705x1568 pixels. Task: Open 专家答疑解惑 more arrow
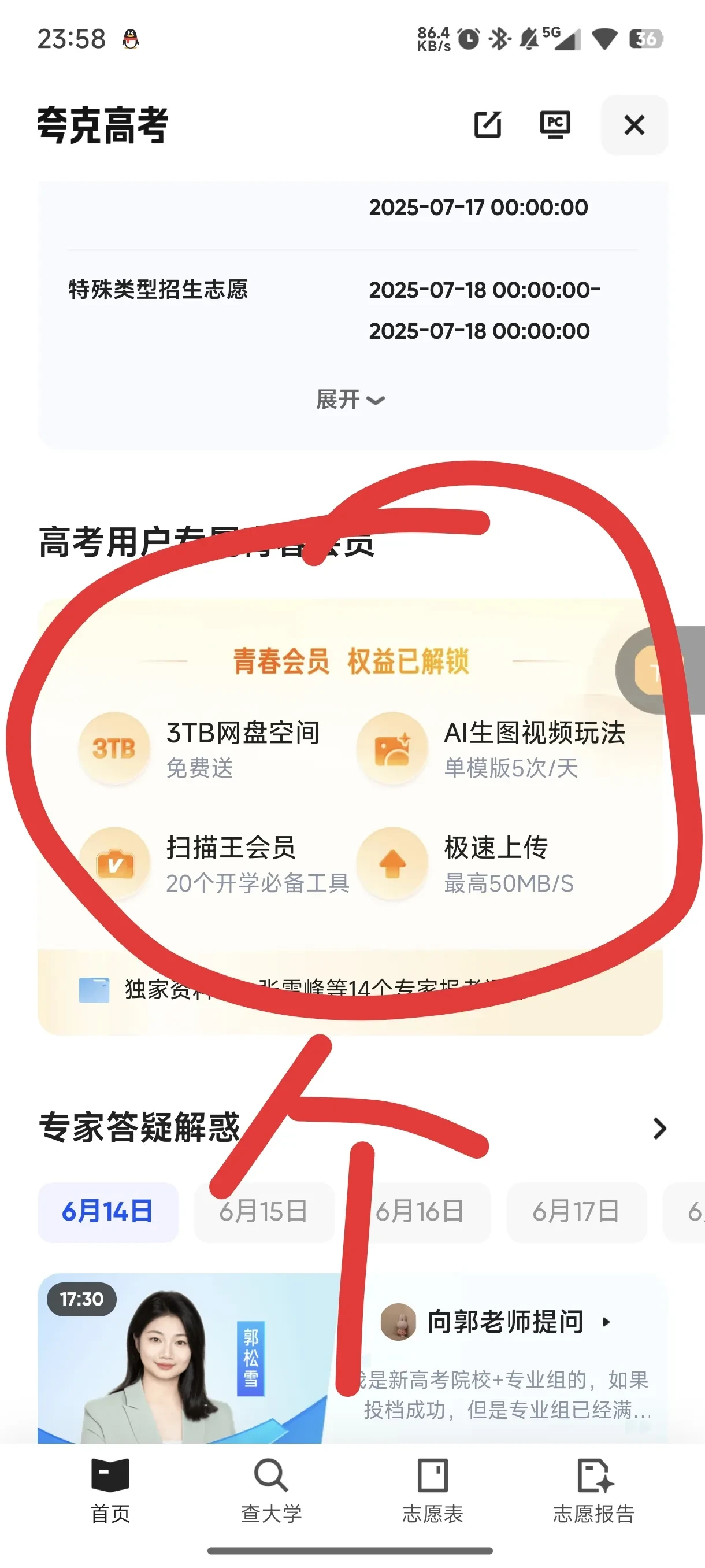pyautogui.click(x=659, y=1128)
